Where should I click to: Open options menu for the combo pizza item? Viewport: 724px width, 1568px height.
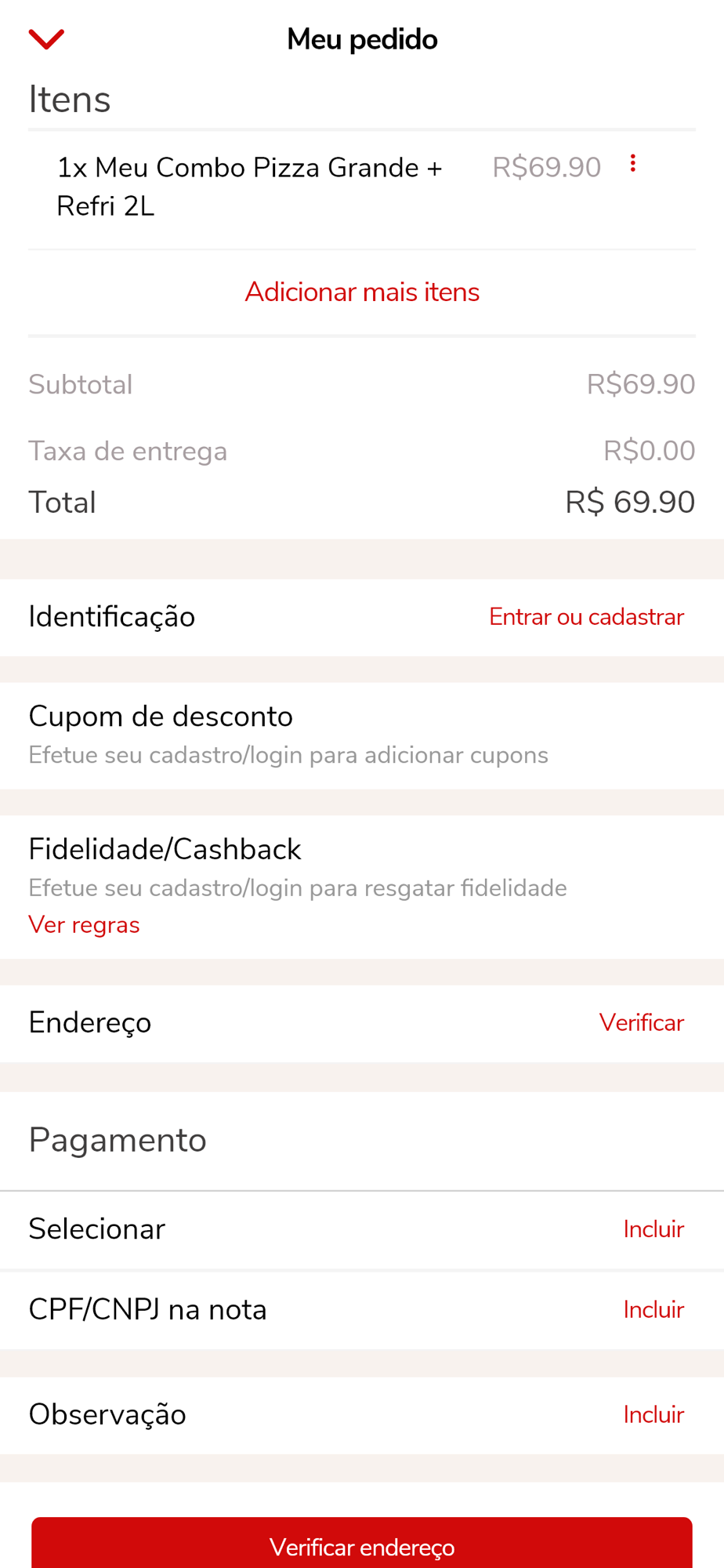coord(632,163)
